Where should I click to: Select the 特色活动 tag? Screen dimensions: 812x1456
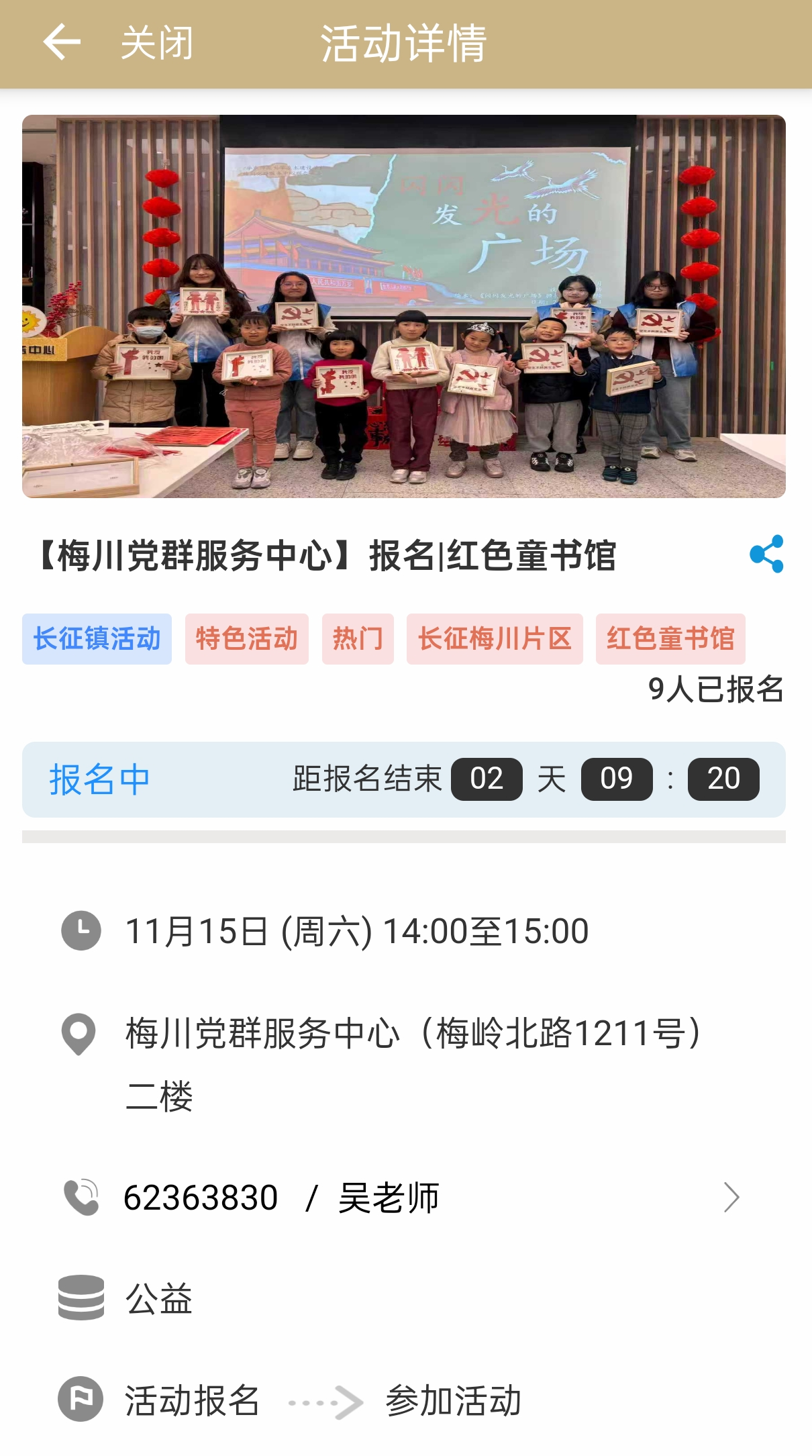pyautogui.click(x=246, y=638)
